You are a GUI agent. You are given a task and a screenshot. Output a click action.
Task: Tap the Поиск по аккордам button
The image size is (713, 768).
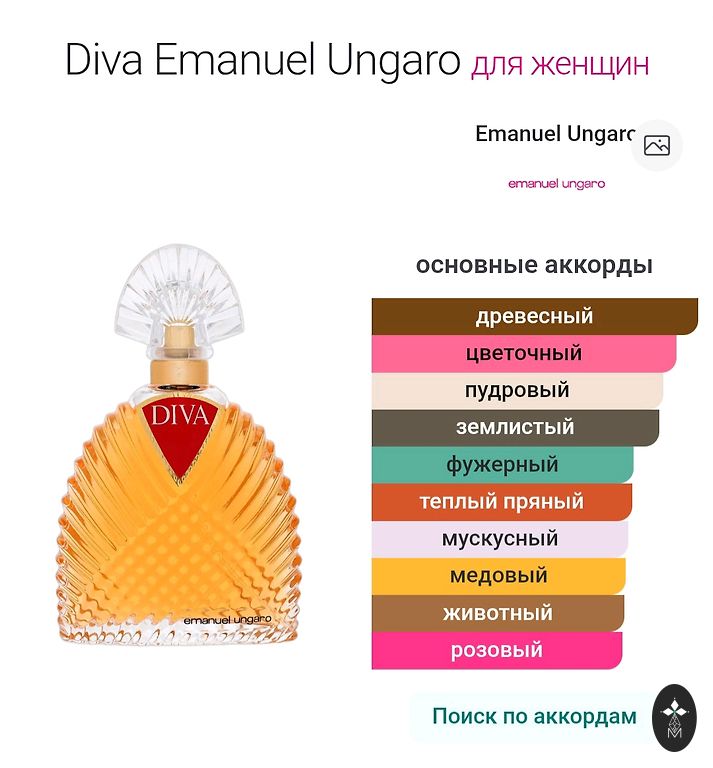[533, 716]
